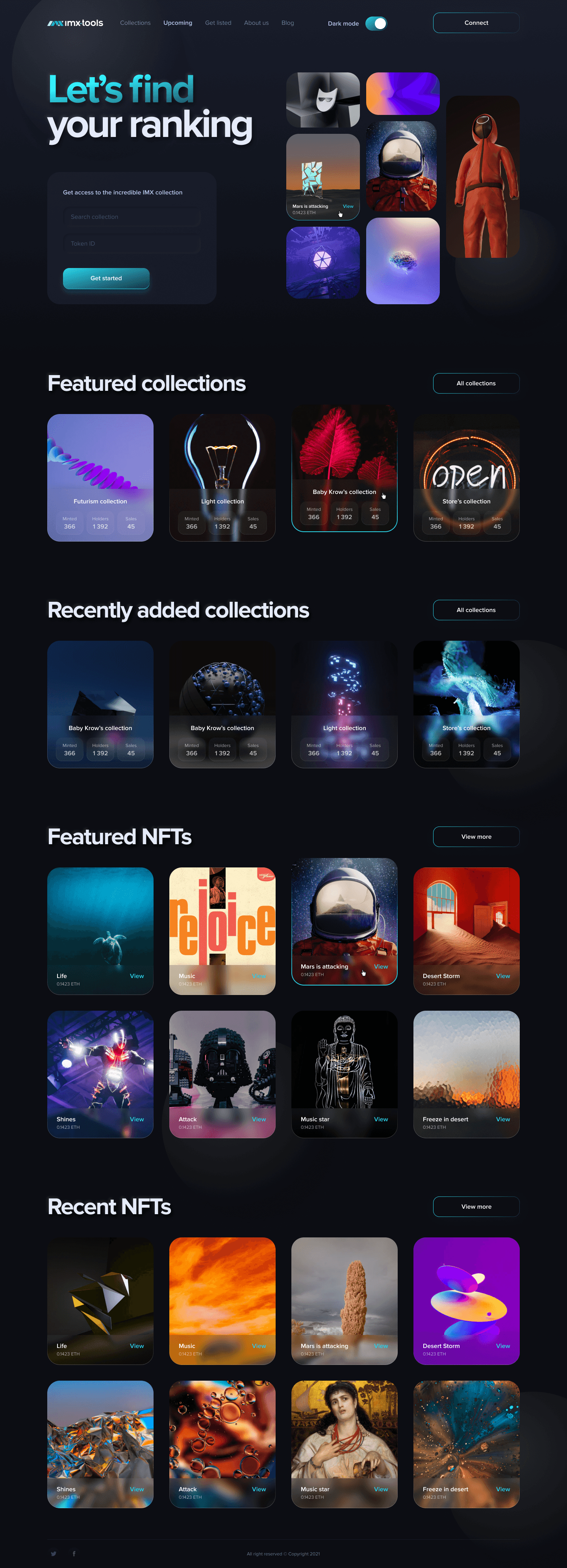View the Freeze in desert featured NFT
567x1568 pixels.
(x=502, y=1119)
